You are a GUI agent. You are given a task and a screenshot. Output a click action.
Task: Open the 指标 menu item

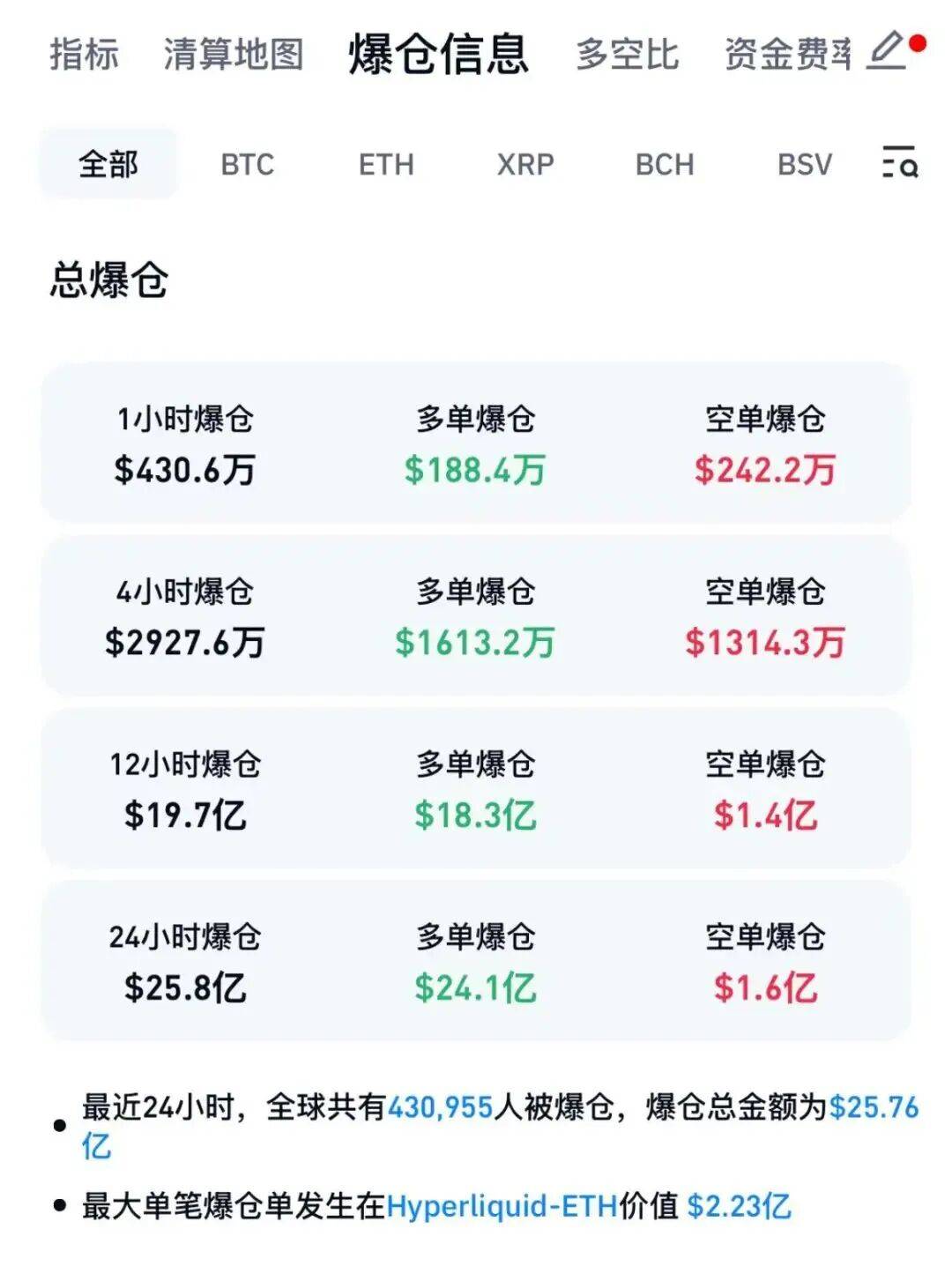click(85, 53)
